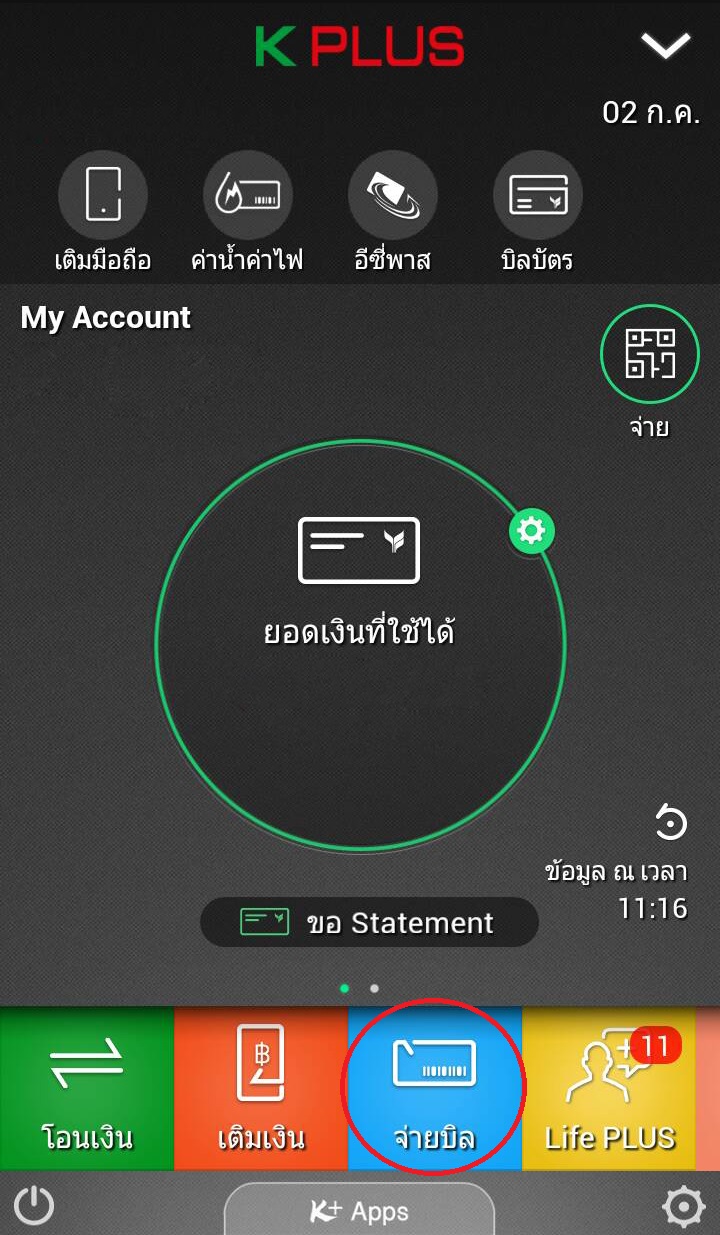Tap the บิลบัตร card bill icon
Image resolution: width=720 pixels, height=1235 pixels.
pos(538,195)
